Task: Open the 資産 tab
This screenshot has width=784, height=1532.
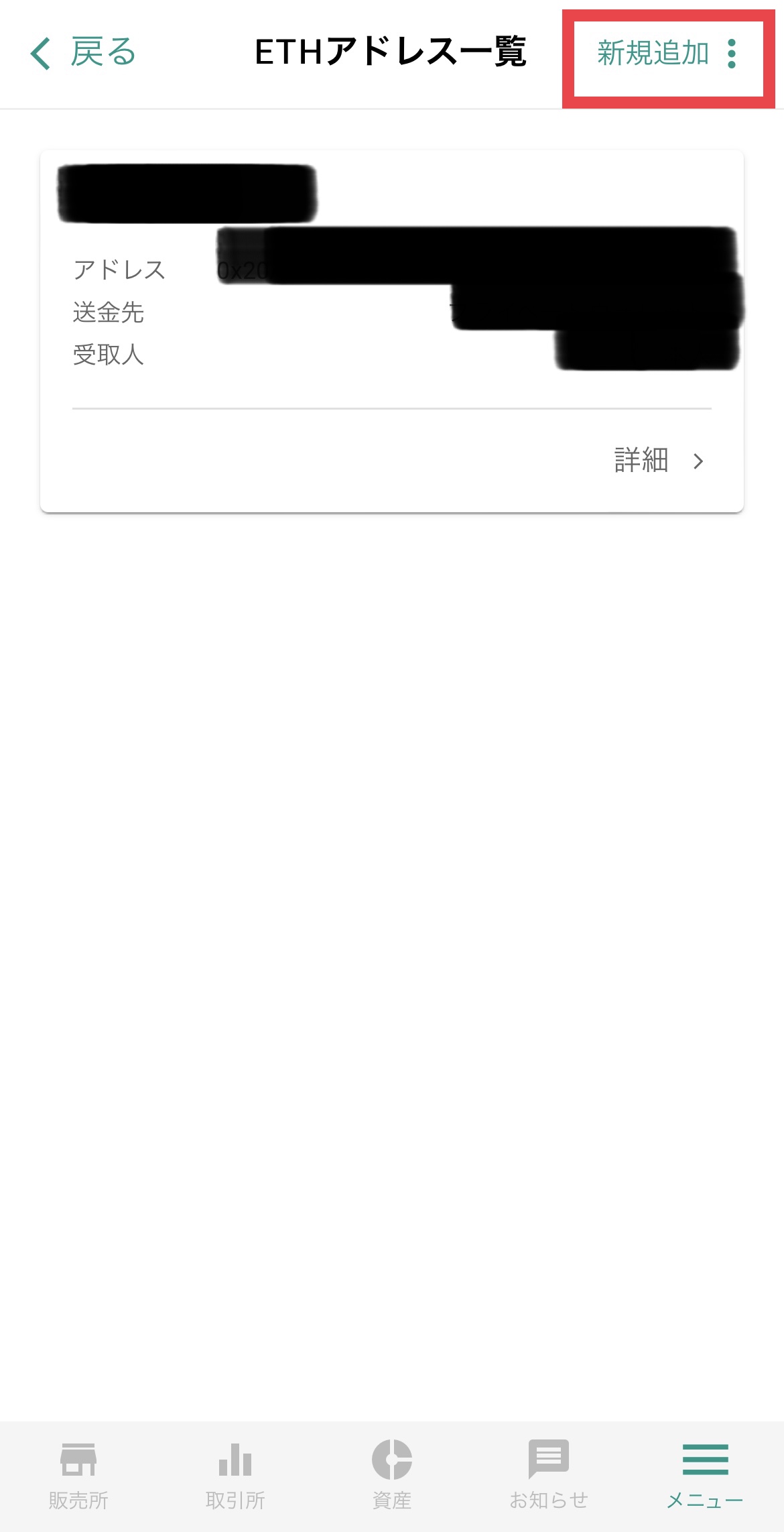Action: point(392,1475)
